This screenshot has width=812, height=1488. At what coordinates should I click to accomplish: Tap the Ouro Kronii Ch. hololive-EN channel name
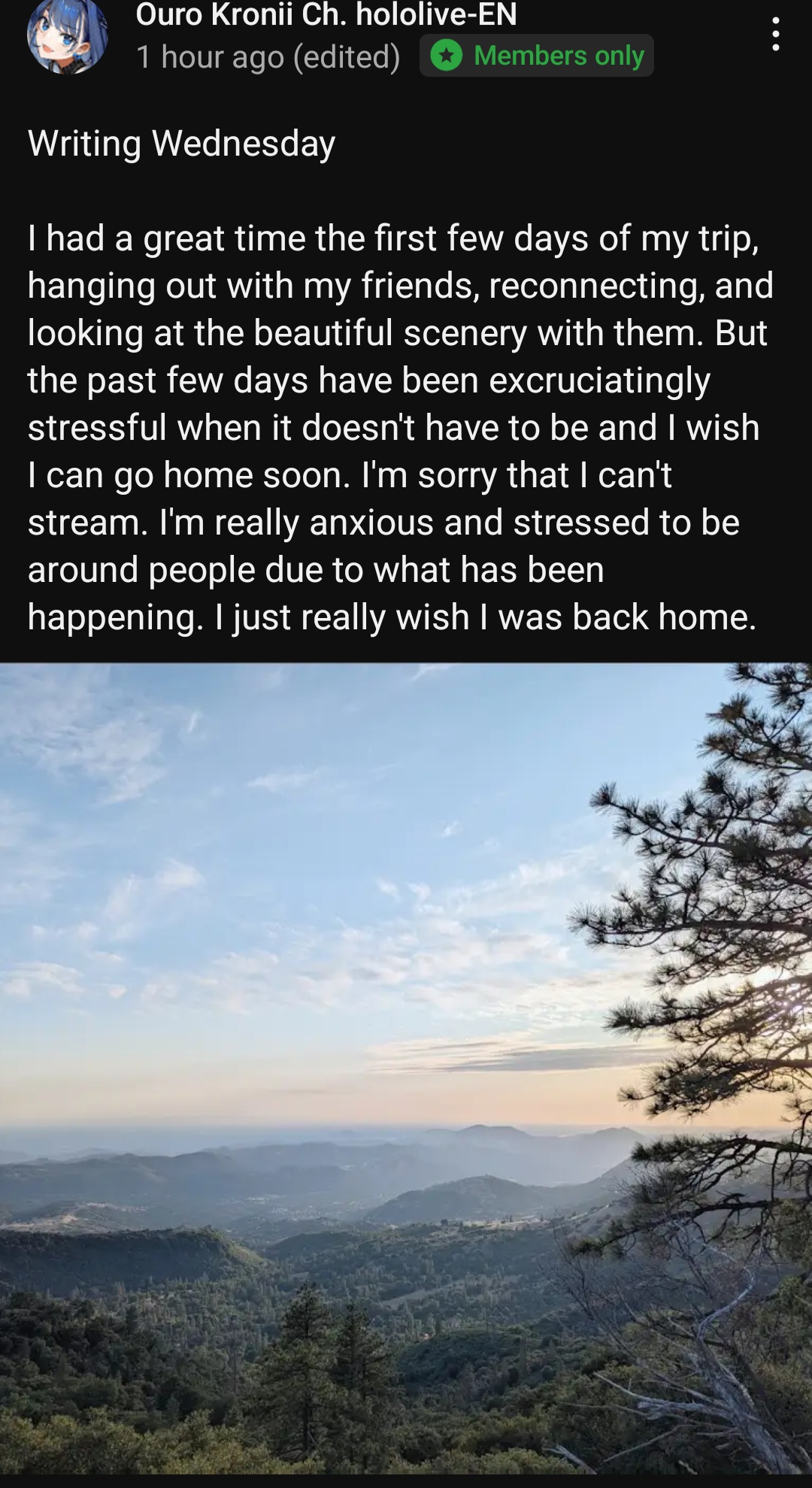pyautogui.click(x=326, y=15)
